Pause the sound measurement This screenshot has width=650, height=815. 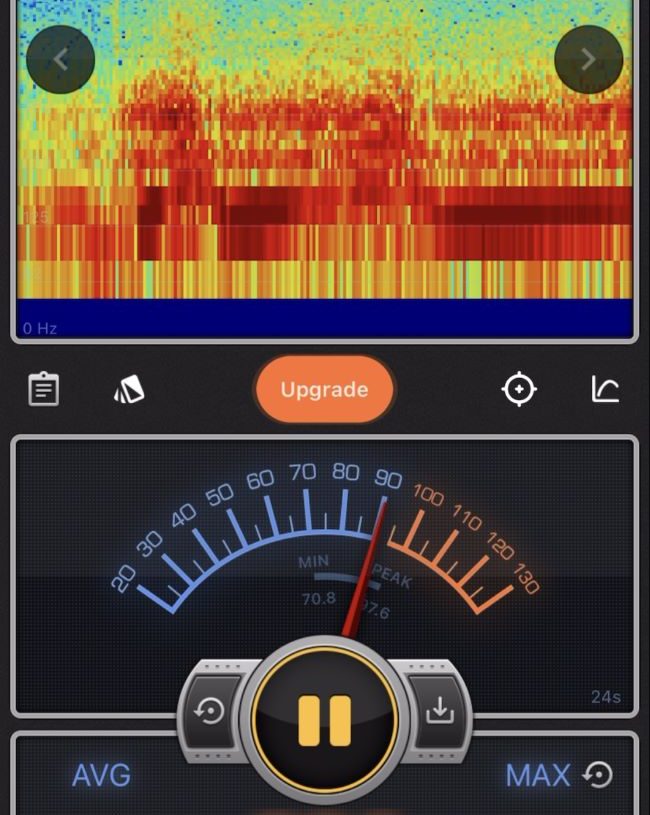[x=325, y=720]
